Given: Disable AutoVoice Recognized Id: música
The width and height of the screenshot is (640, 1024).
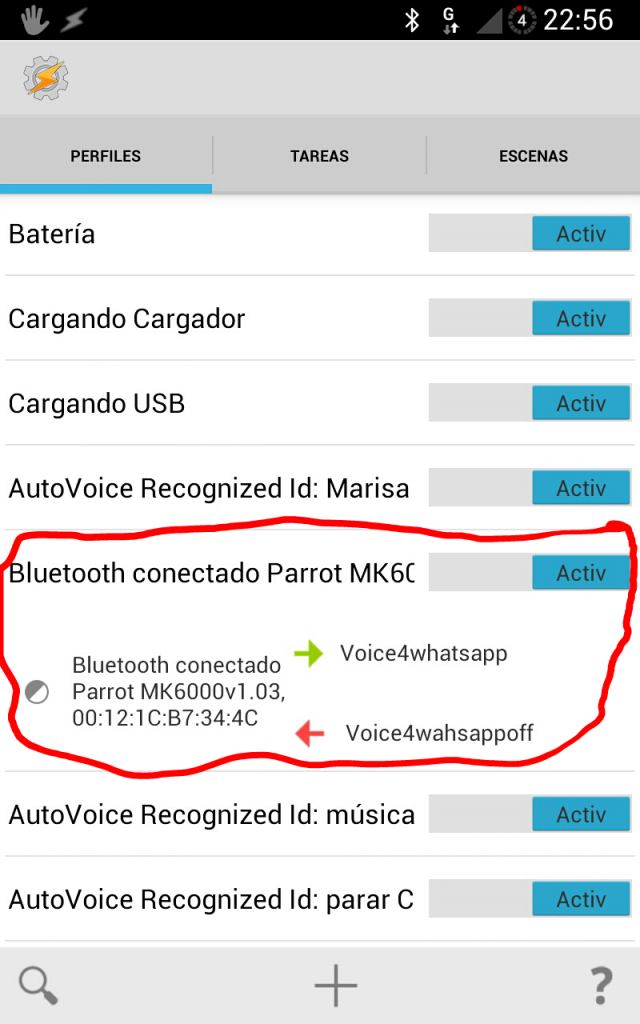Looking at the screenshot, I should click(530, 815).
